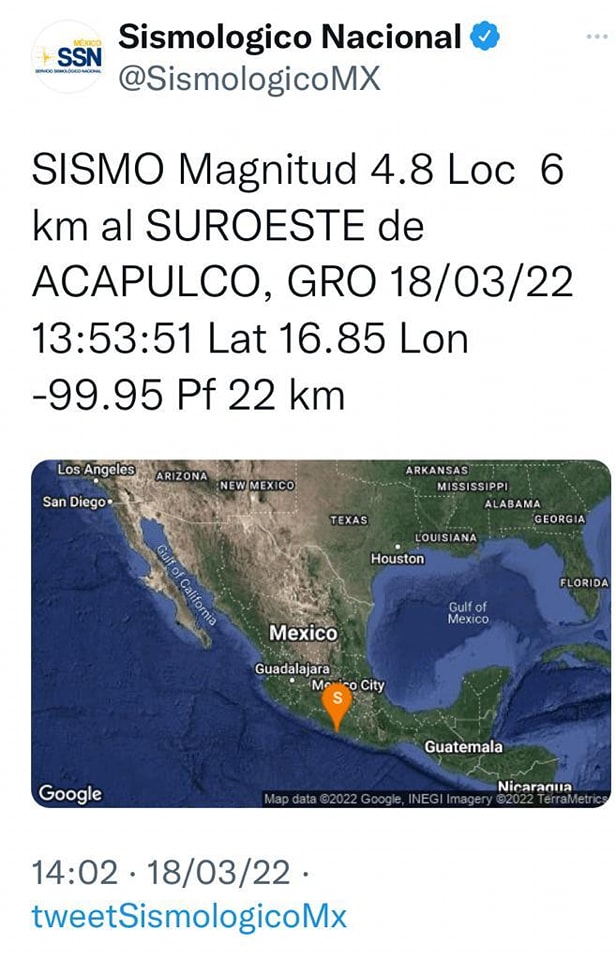Open the earthquake map image
Image resolution: width=616 pixels, height=960 pixels.
point(320,633)
